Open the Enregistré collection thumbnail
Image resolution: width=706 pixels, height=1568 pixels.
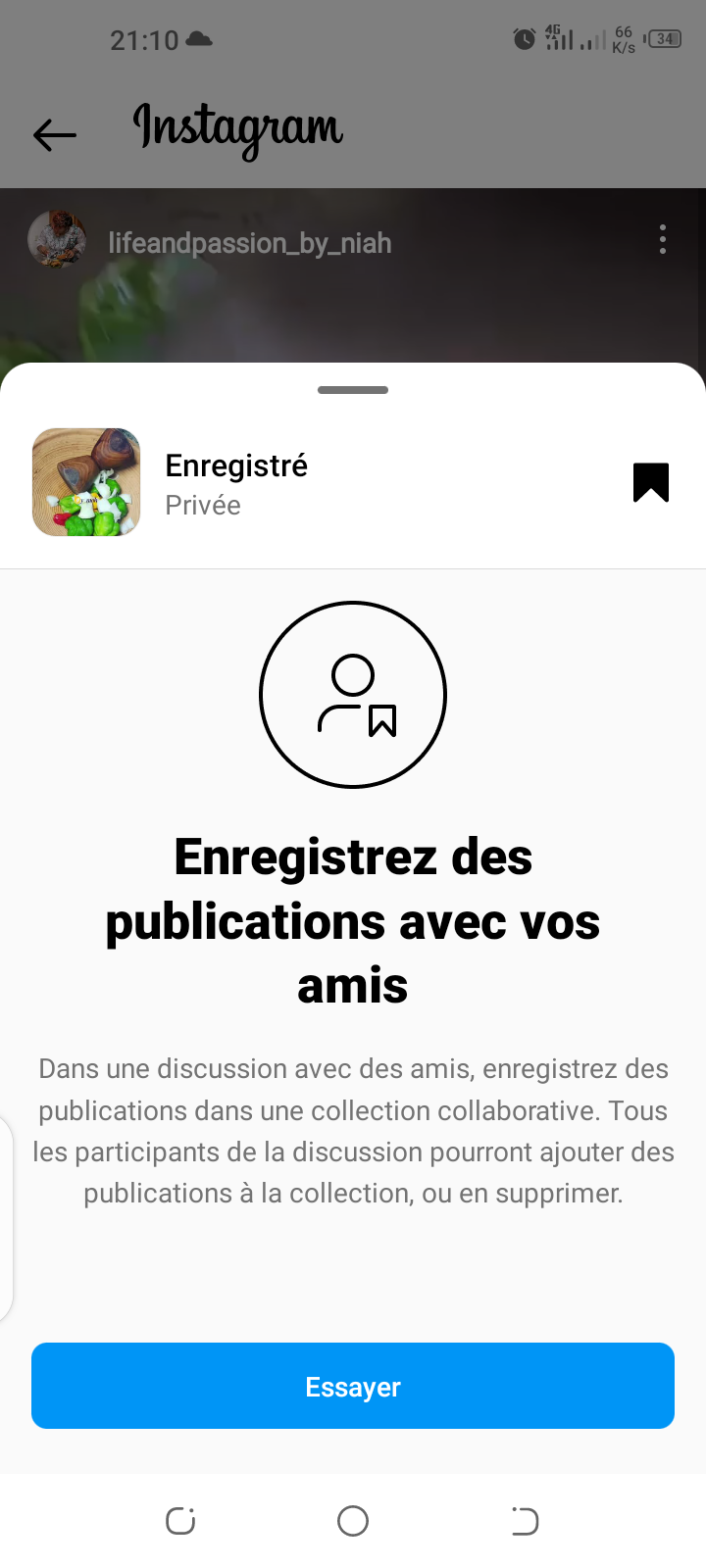86,482
